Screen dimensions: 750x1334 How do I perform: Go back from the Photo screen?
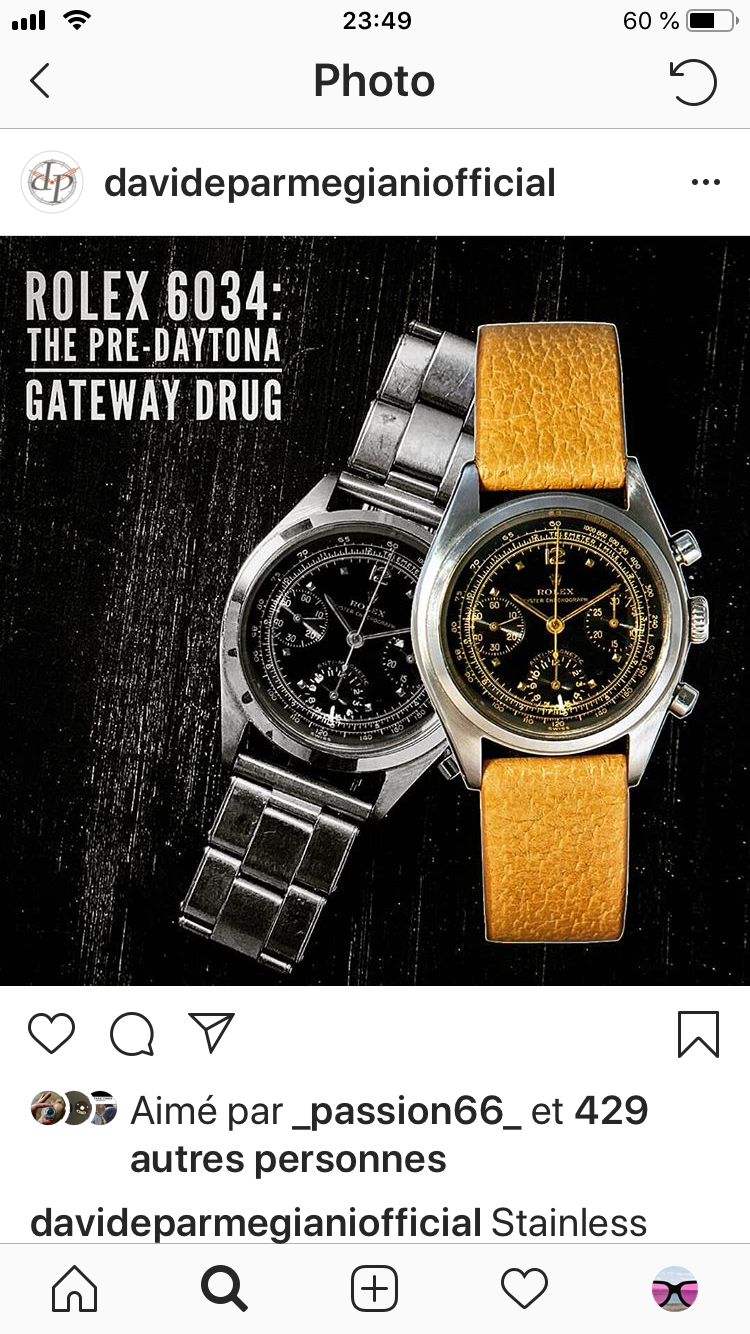(40, 81)
